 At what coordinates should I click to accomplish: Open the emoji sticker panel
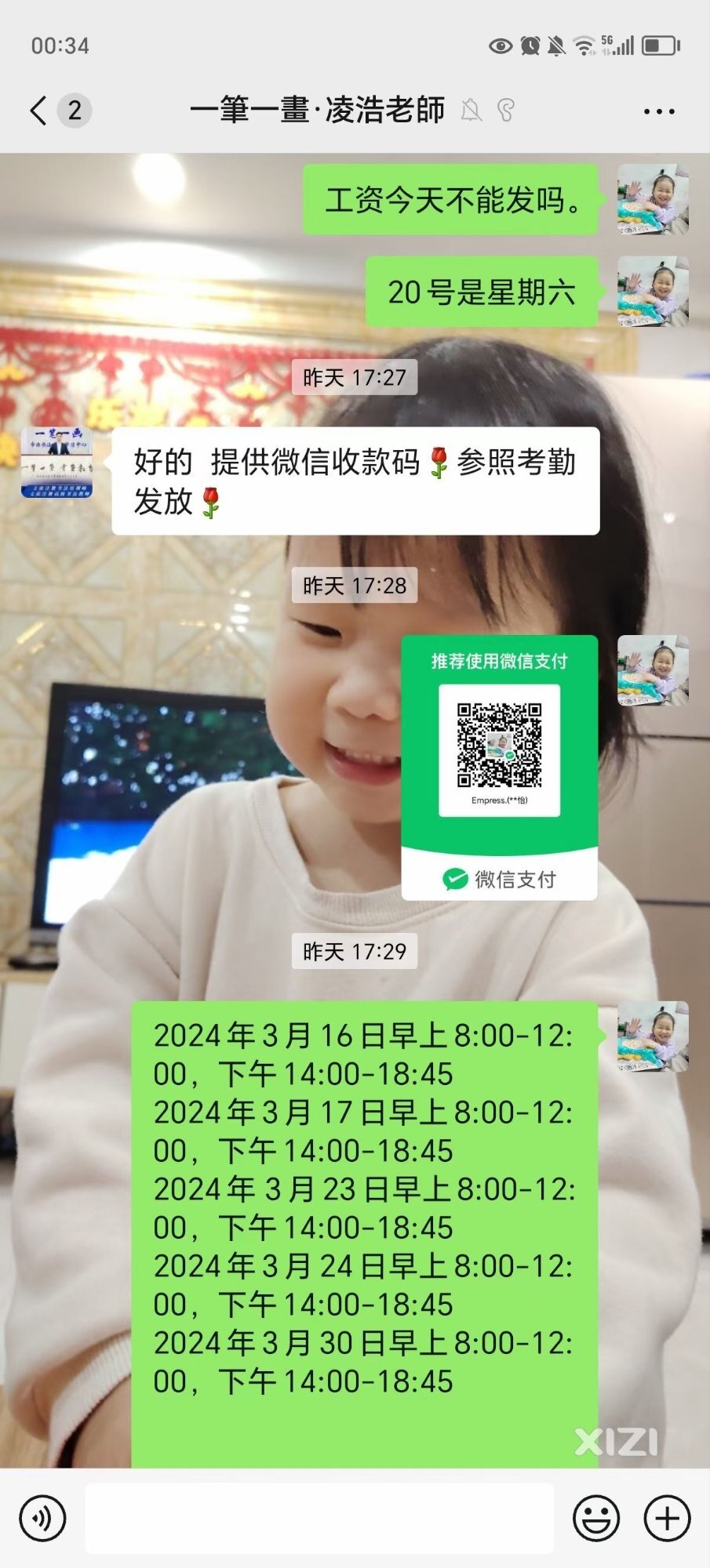[596, 1519]
